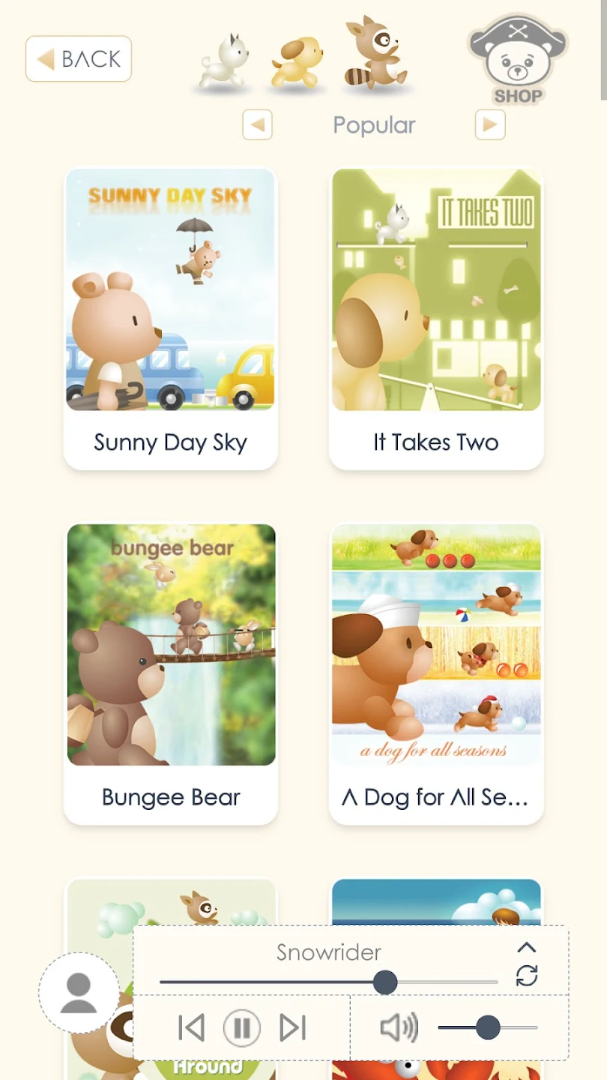Tap the volume level slider

488,1027
